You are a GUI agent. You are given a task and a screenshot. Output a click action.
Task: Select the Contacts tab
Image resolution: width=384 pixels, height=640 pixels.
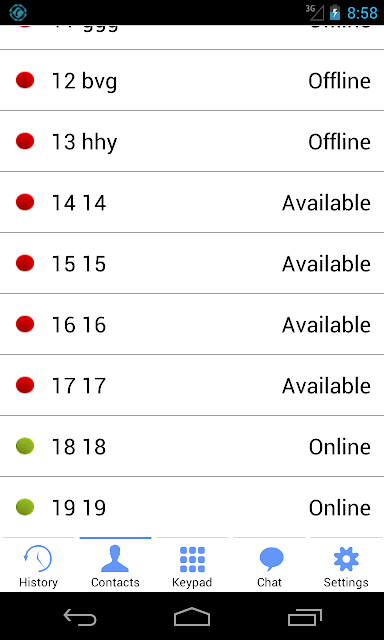(x=115, y=565)
